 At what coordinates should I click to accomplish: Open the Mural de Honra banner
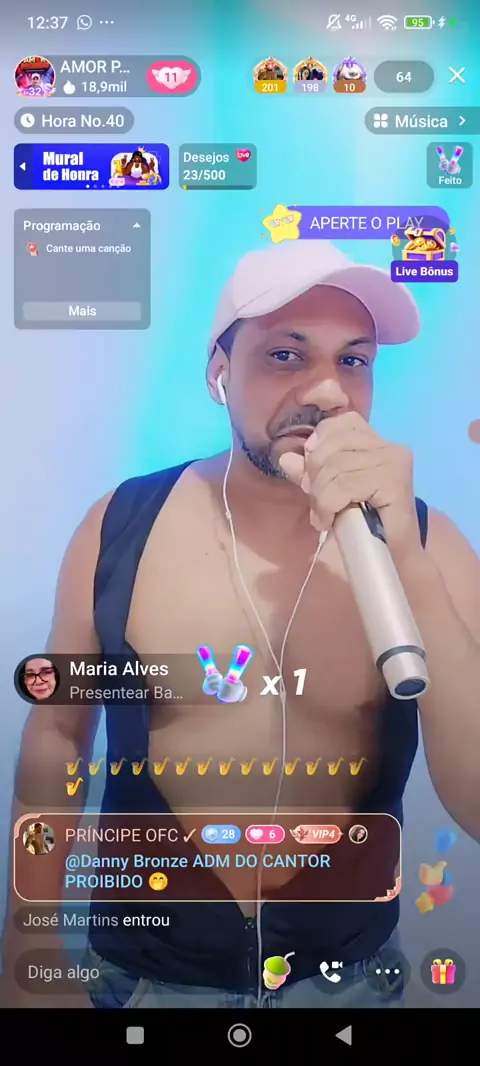pyautogui.click(x=92, y=166)
